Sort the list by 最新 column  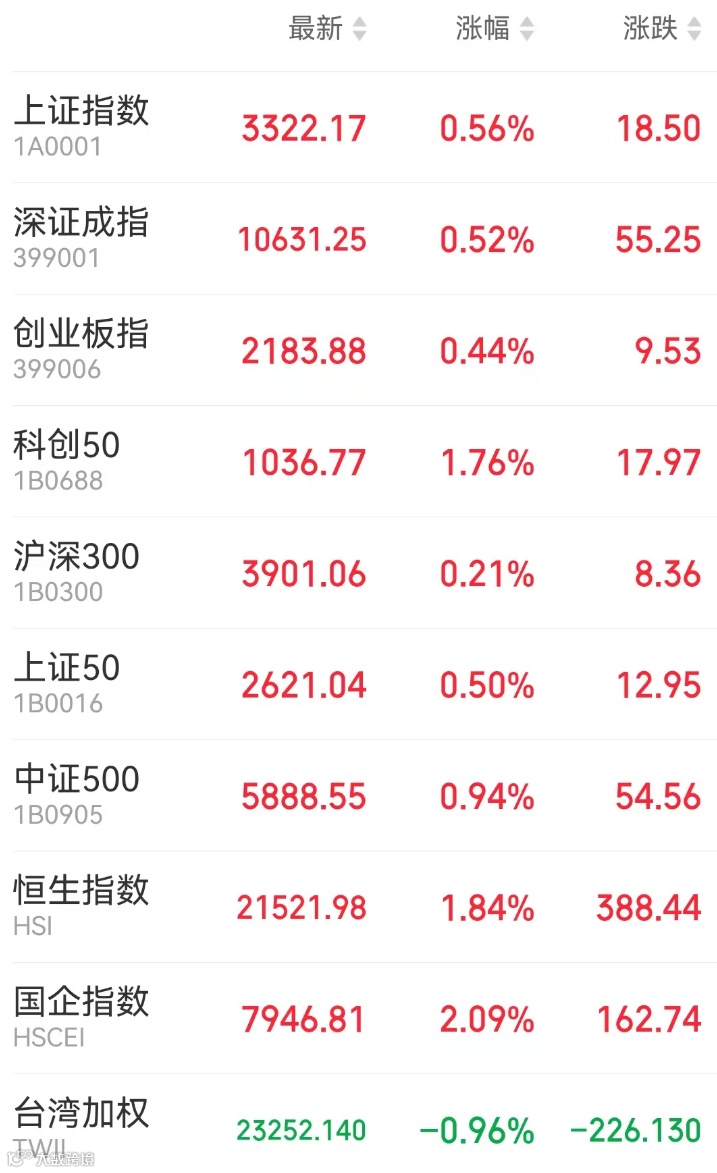click(327, 28)
